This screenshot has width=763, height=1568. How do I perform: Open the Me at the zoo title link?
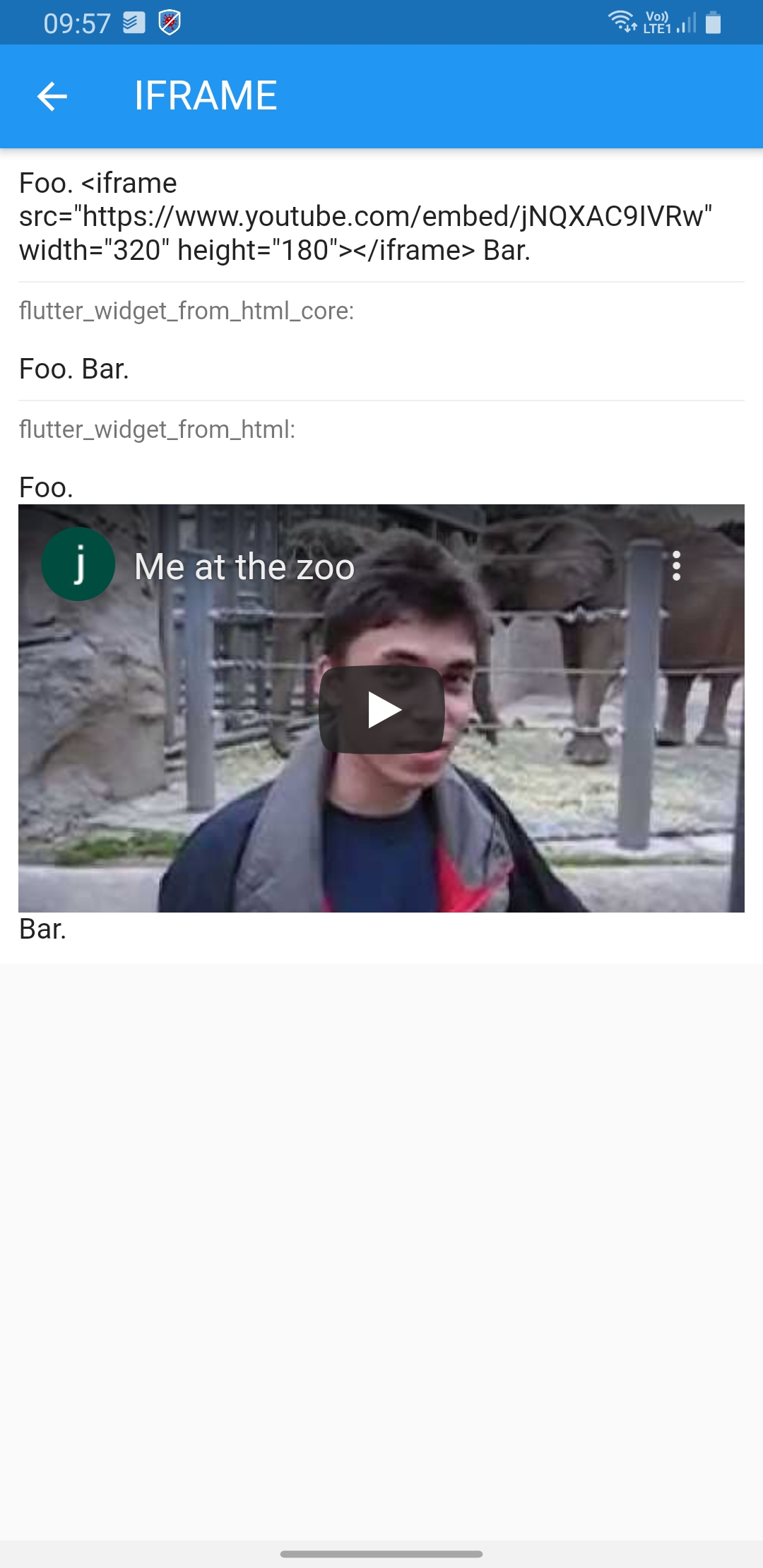point(244,566)
